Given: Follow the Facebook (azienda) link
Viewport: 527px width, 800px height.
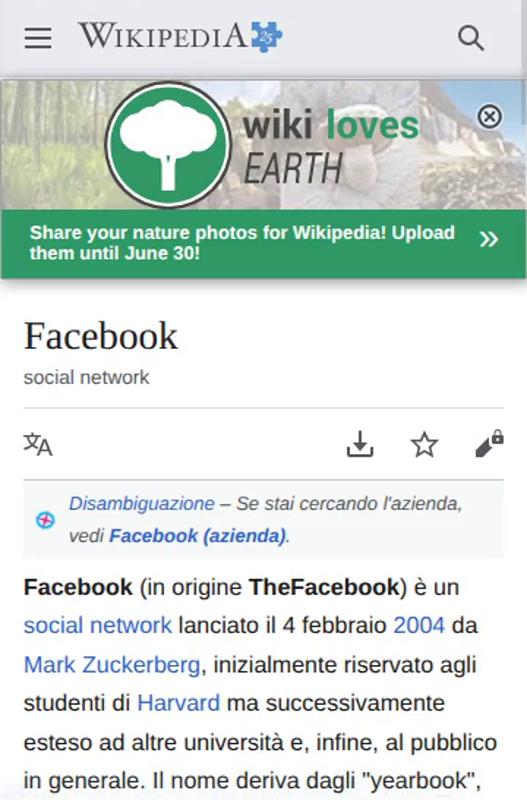Looking at the screenshot, I should pyautogui.click(x=197, y=536).
